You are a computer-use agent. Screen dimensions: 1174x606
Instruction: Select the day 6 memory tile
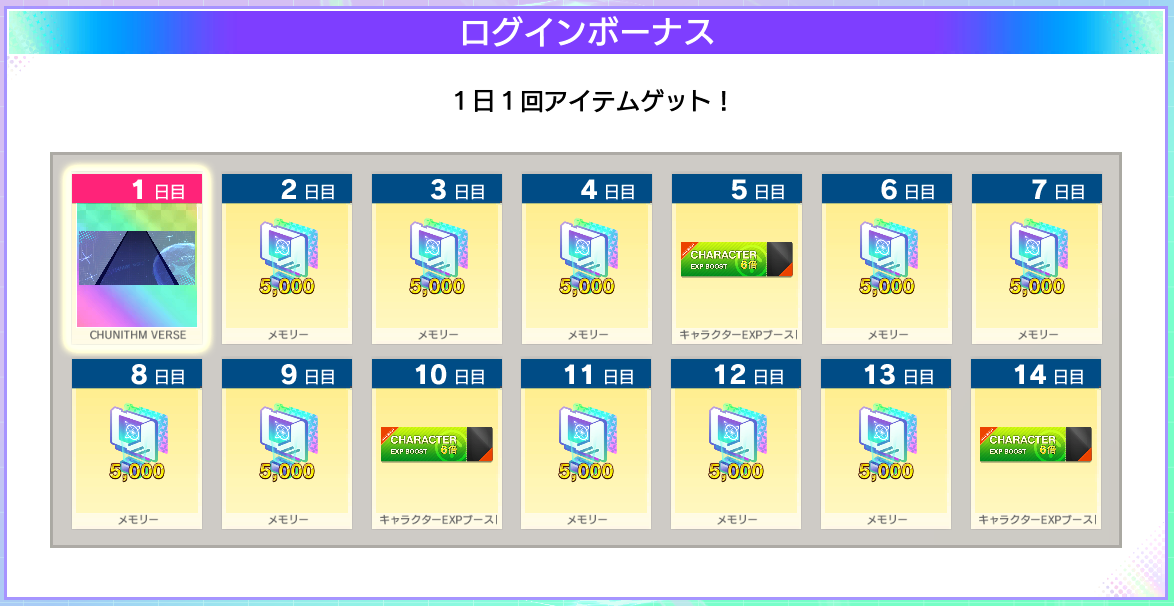[x=887, y=263]
